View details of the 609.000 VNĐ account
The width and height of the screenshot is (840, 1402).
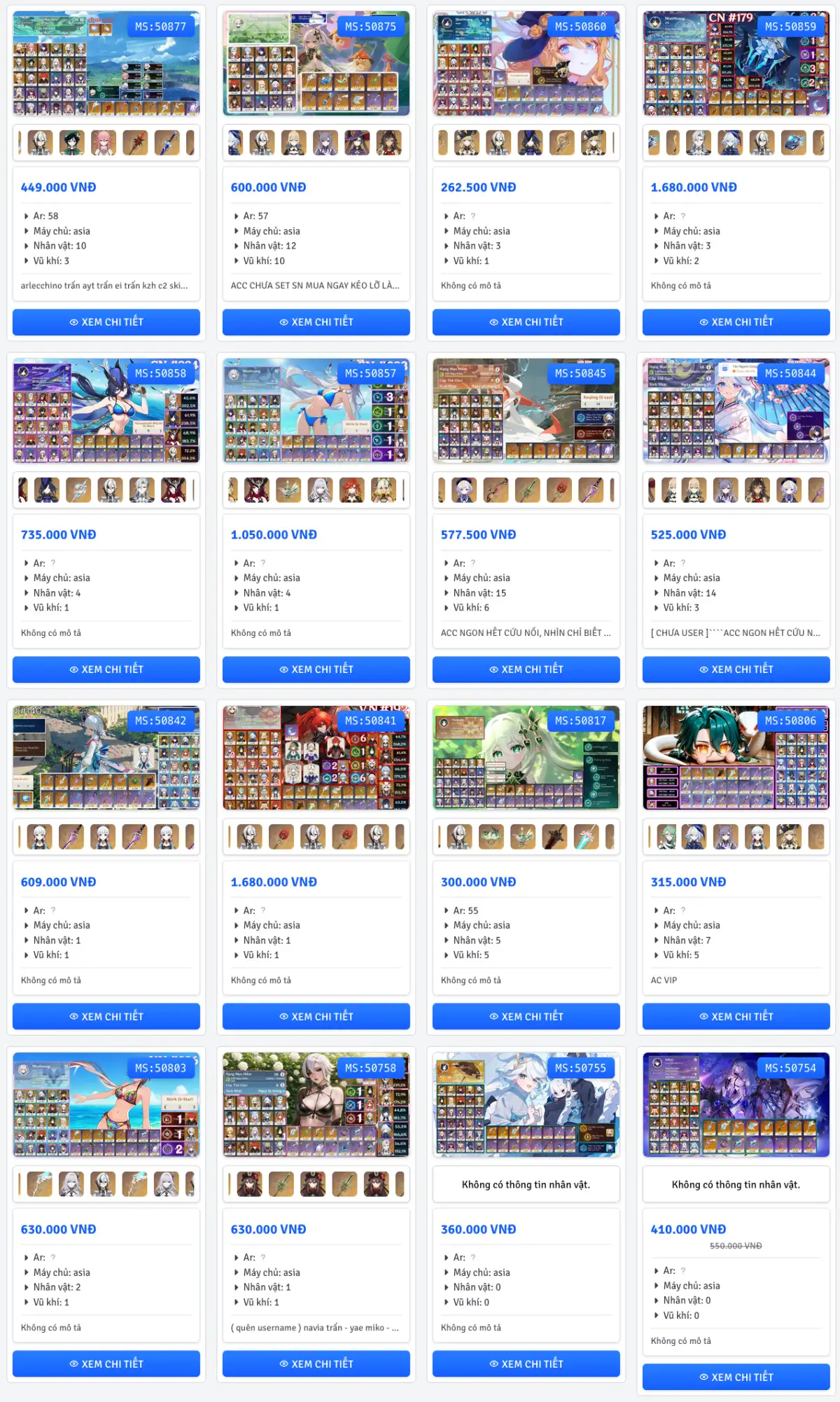tap(106, 1017)
